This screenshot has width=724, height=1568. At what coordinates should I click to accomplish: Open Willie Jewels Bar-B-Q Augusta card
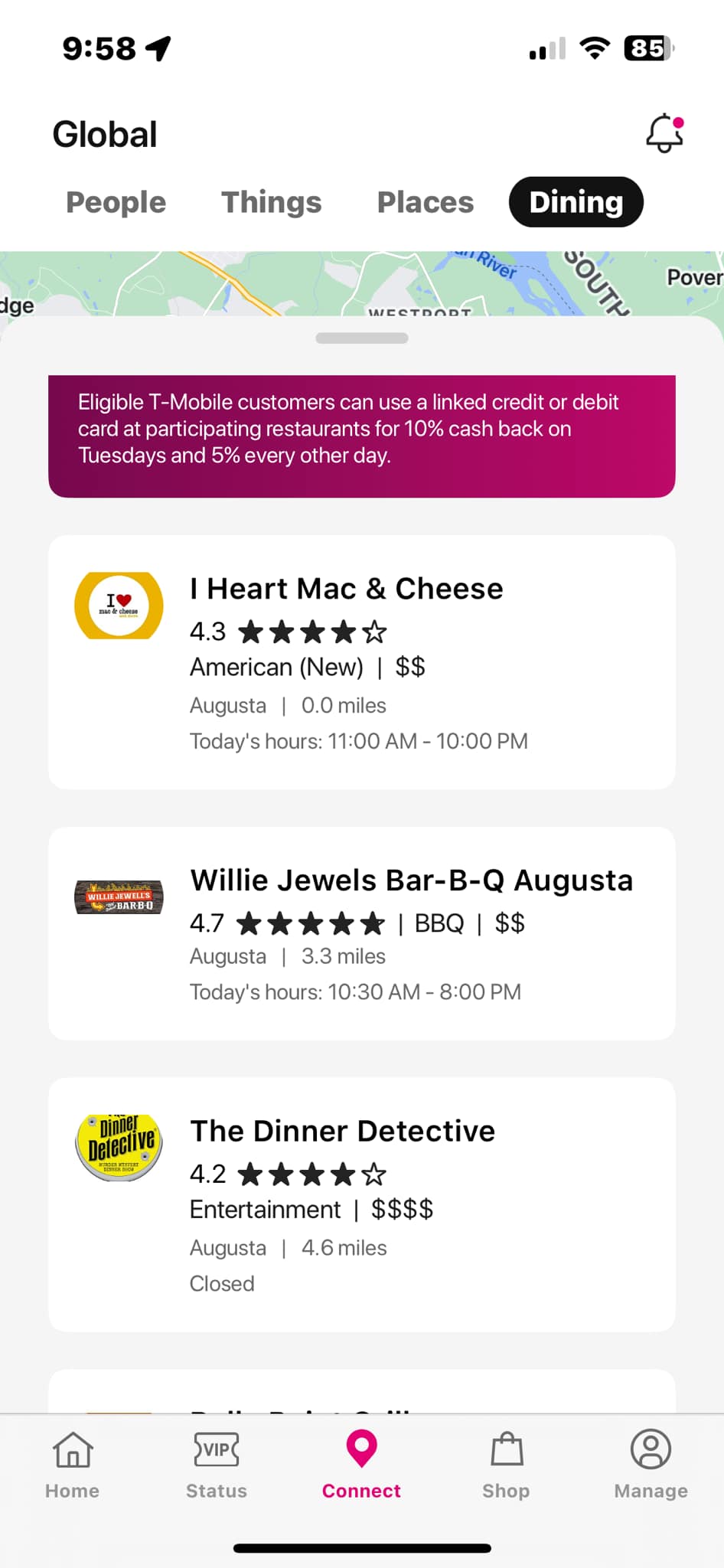(x=362, y=933)
